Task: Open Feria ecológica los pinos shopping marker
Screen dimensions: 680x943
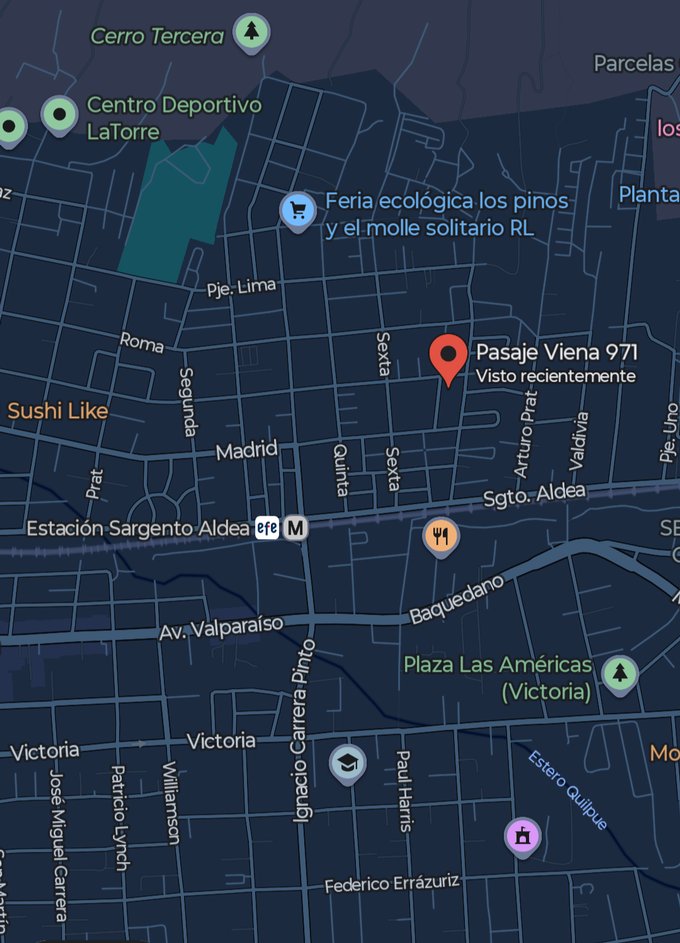Action: (x=297, y=211)
